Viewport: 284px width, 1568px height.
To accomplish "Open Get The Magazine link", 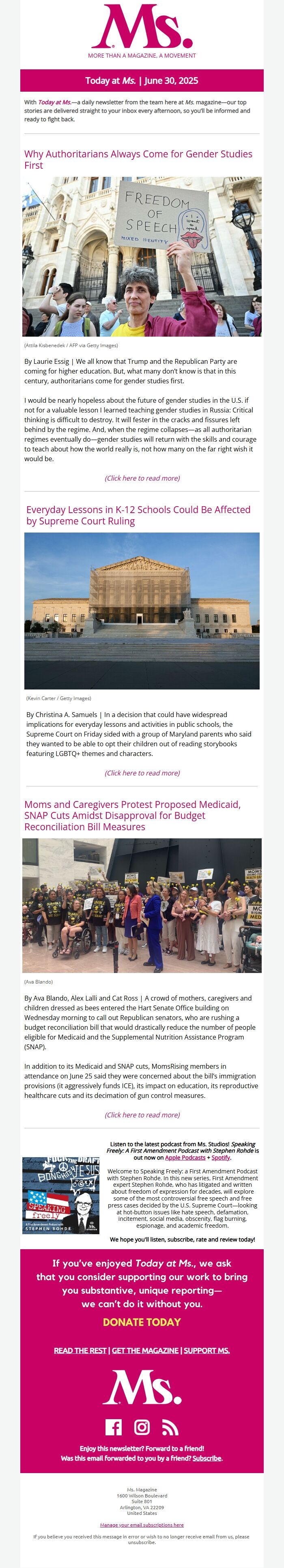I will click(x=145, y=1350).
